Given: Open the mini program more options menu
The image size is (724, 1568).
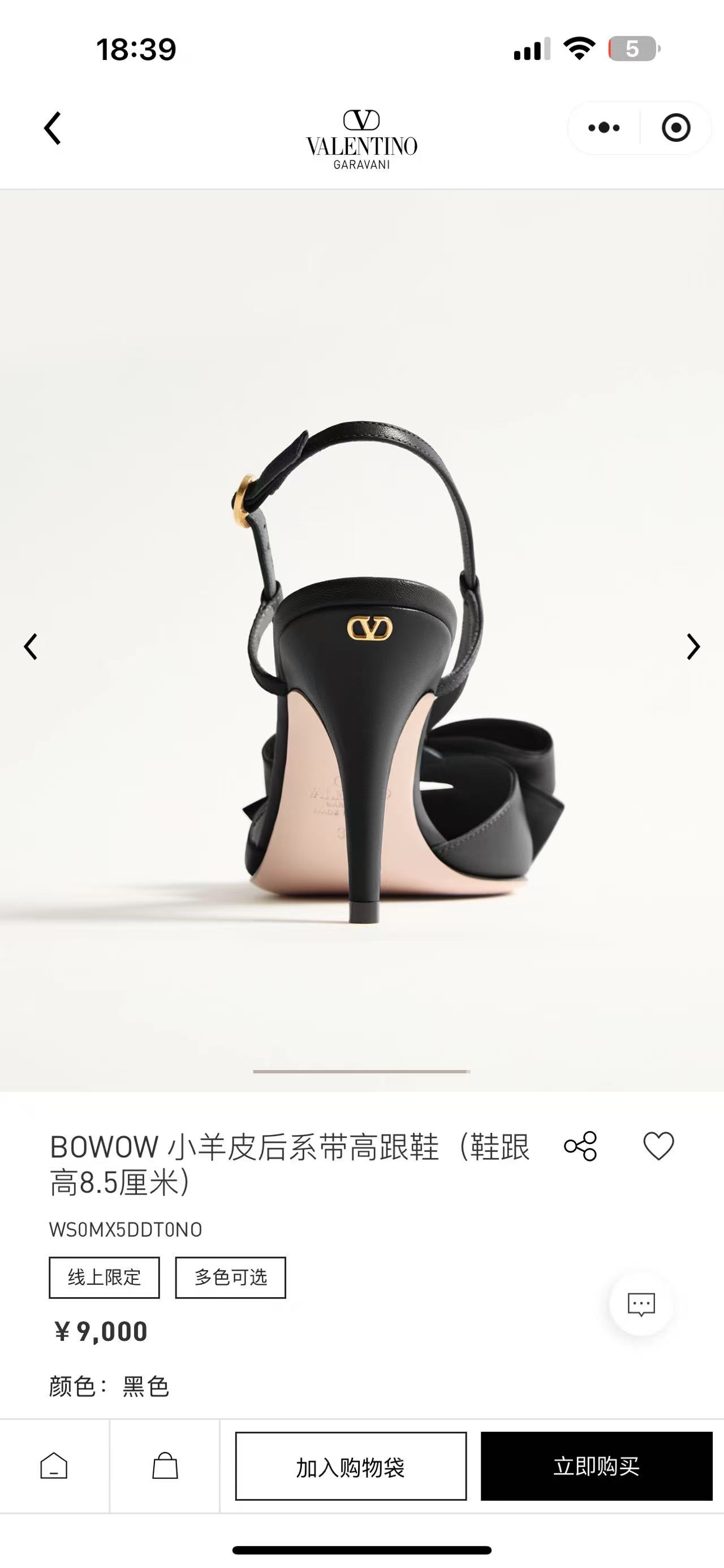Looking at the screenshot, I should click(x=604, y=128).
